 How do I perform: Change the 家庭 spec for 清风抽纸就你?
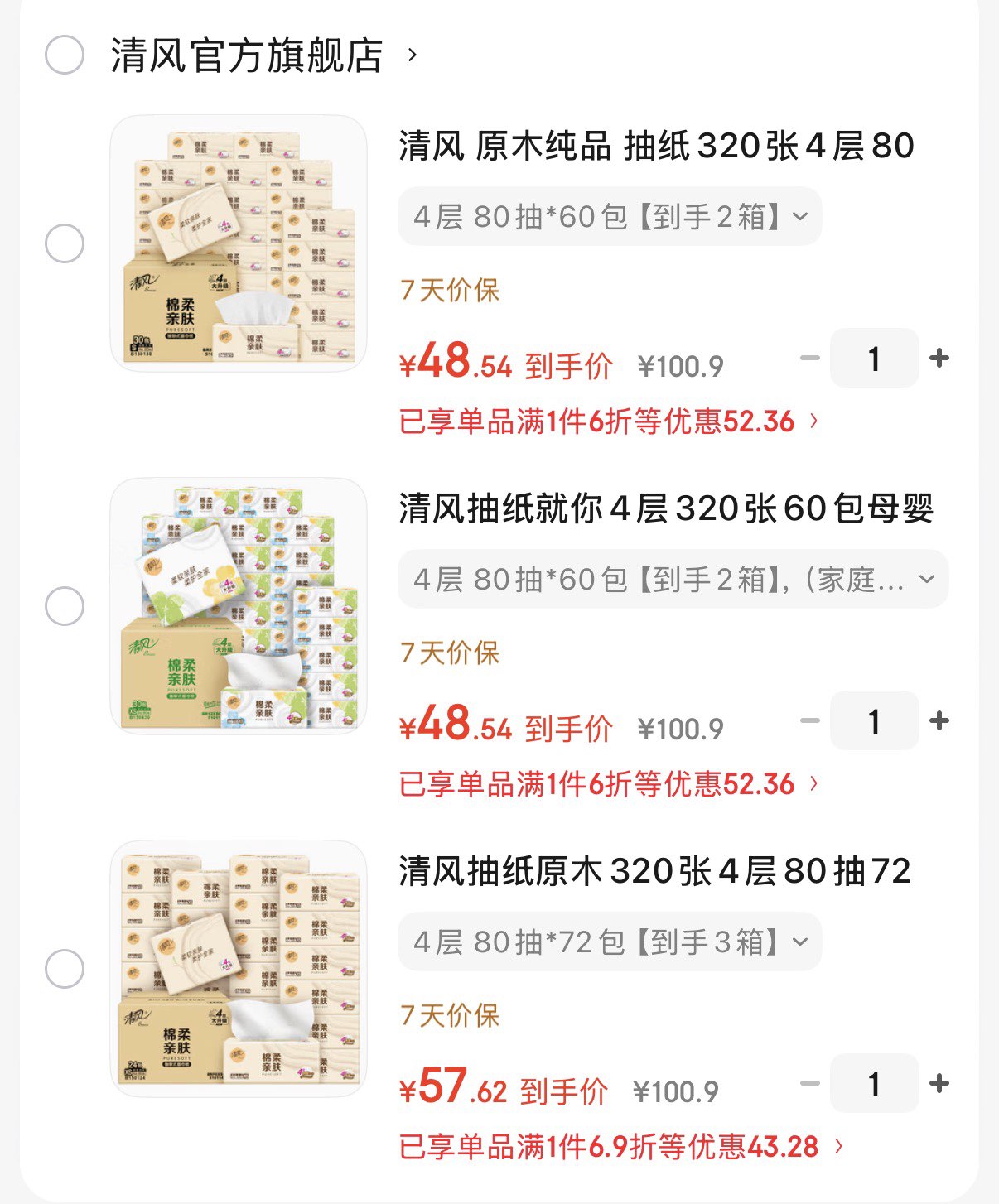[673, 580]
